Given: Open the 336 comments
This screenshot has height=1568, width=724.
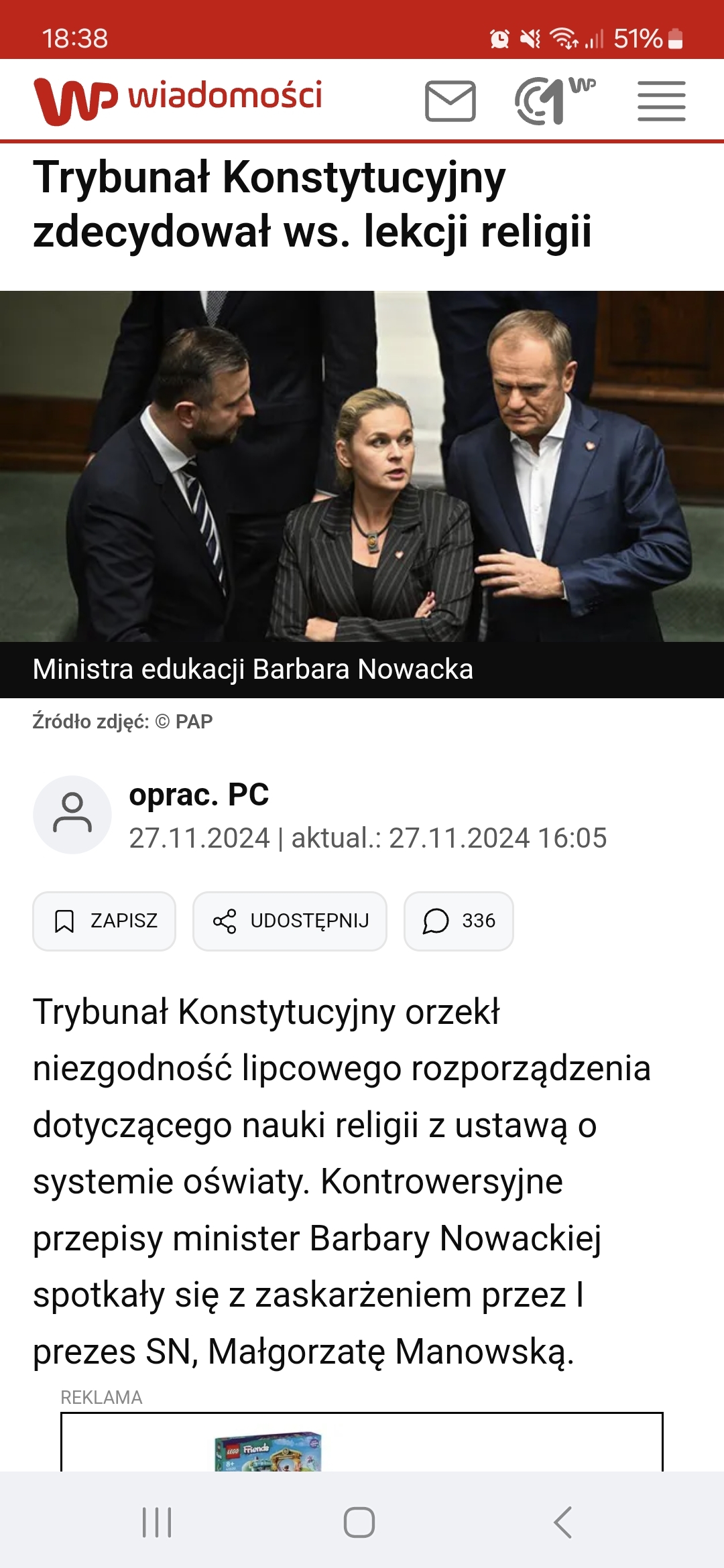Looking at the screenshot, I should coord(459,921).
